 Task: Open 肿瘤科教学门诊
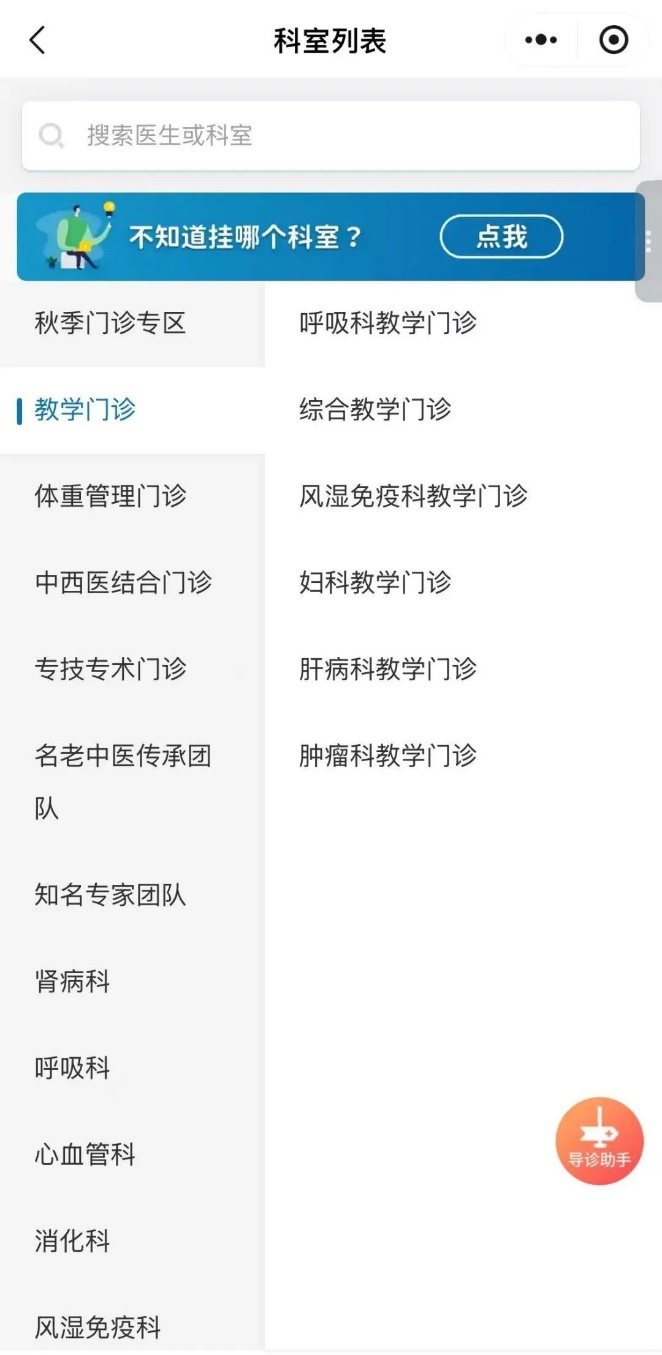[x=463, y=755]
